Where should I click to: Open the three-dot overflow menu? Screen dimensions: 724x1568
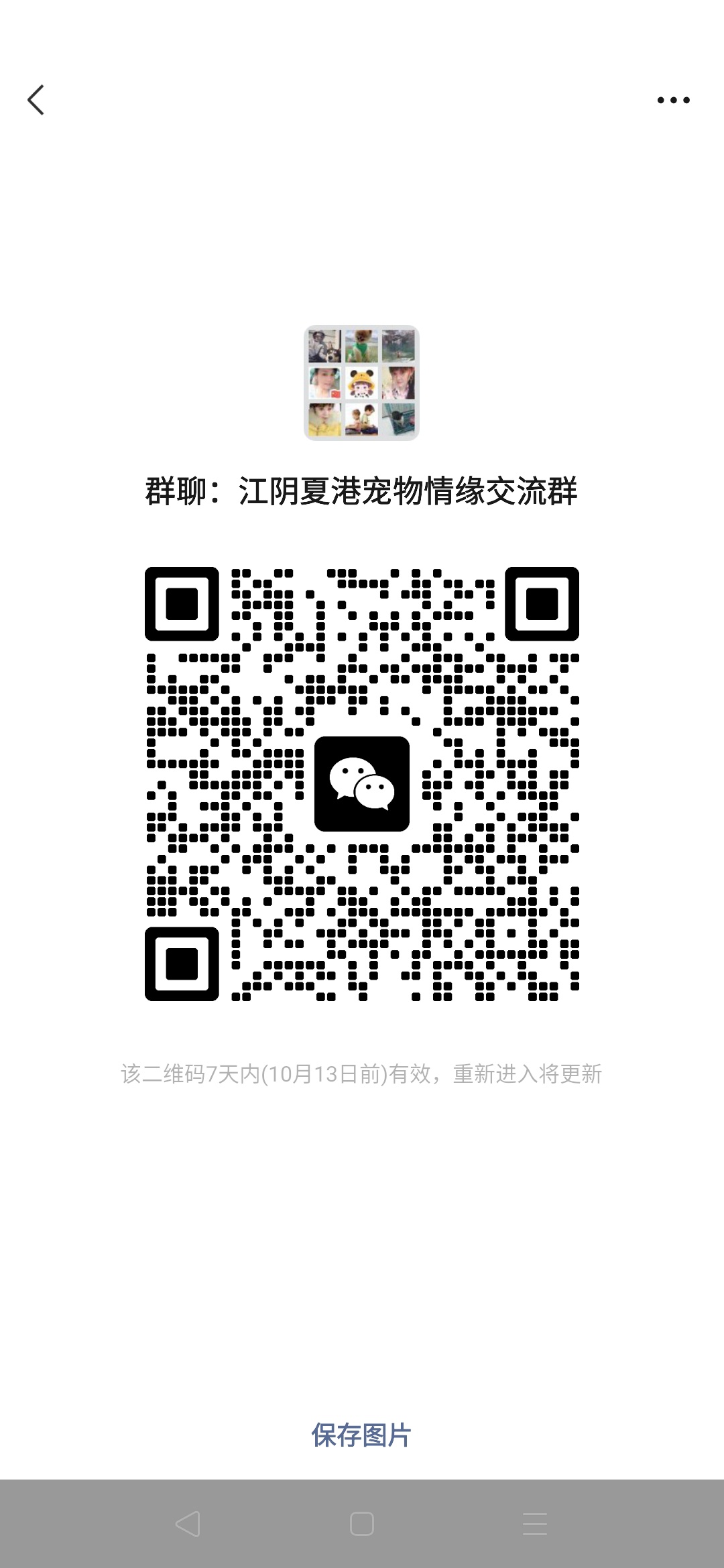(x=673, y=101)
